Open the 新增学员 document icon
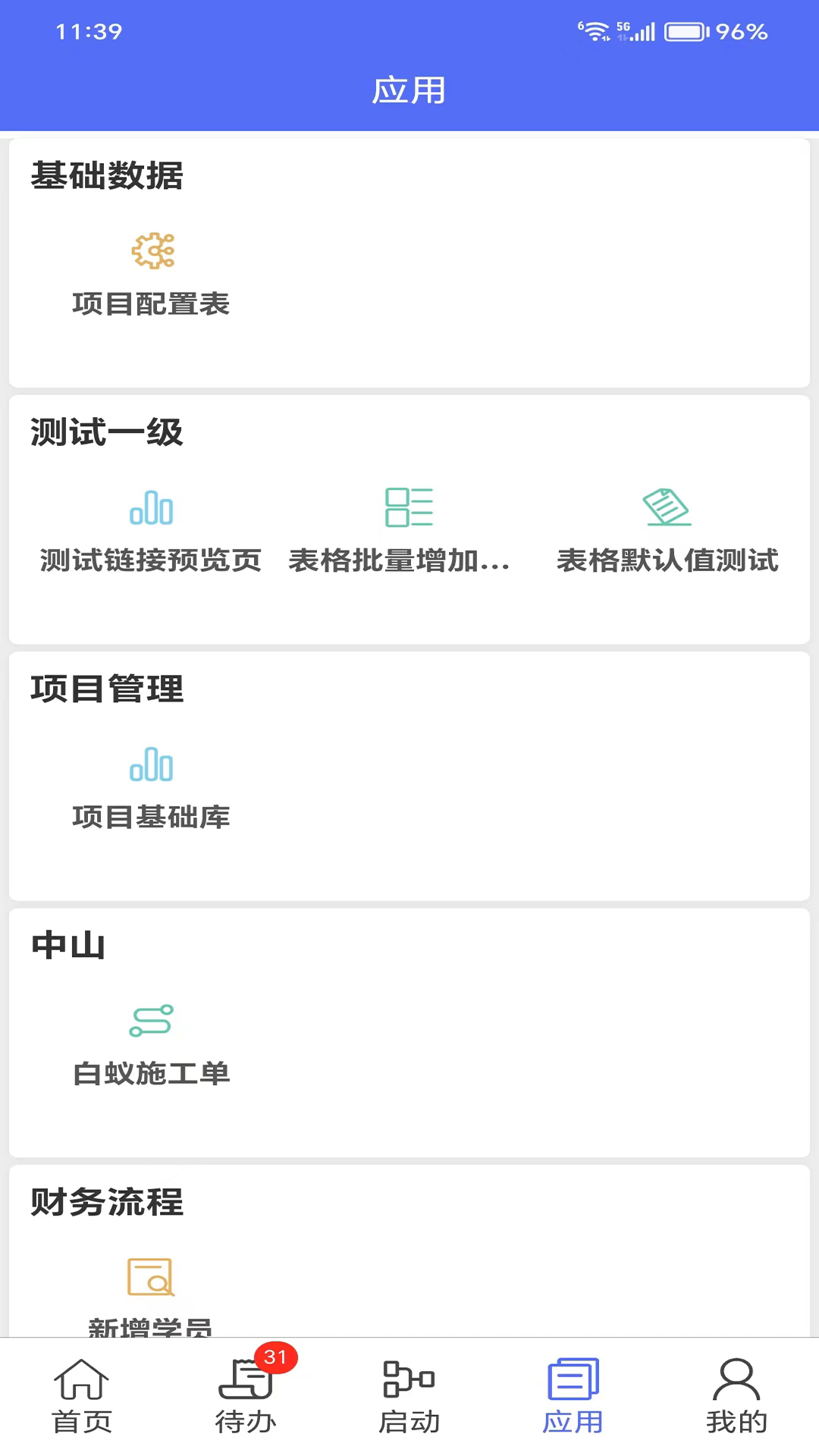The image size is (819, 1456). coord(151,1278)
